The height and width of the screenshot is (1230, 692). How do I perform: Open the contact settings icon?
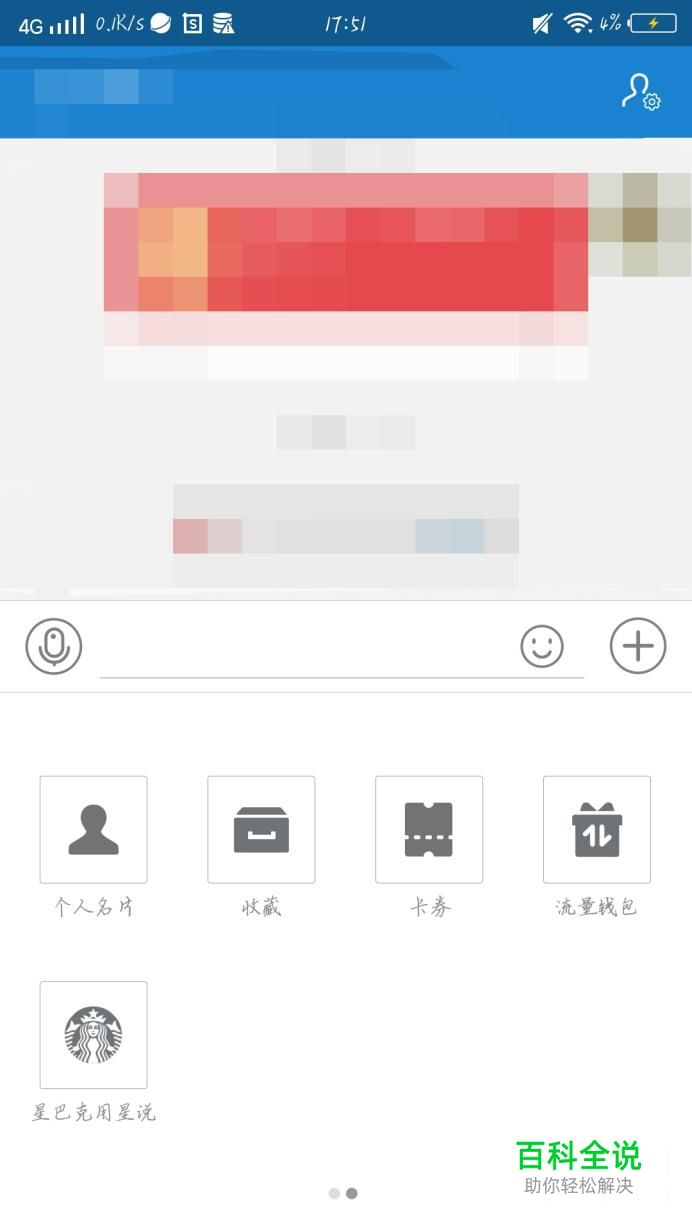click(x=640, y=92)
